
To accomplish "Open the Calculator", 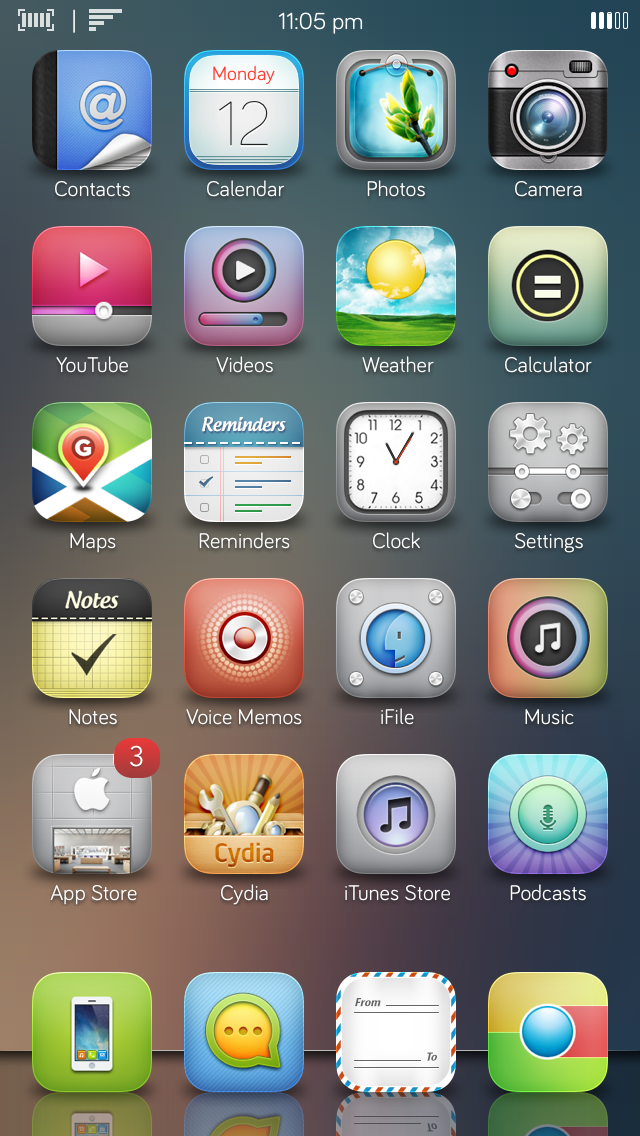I will 548,286.
